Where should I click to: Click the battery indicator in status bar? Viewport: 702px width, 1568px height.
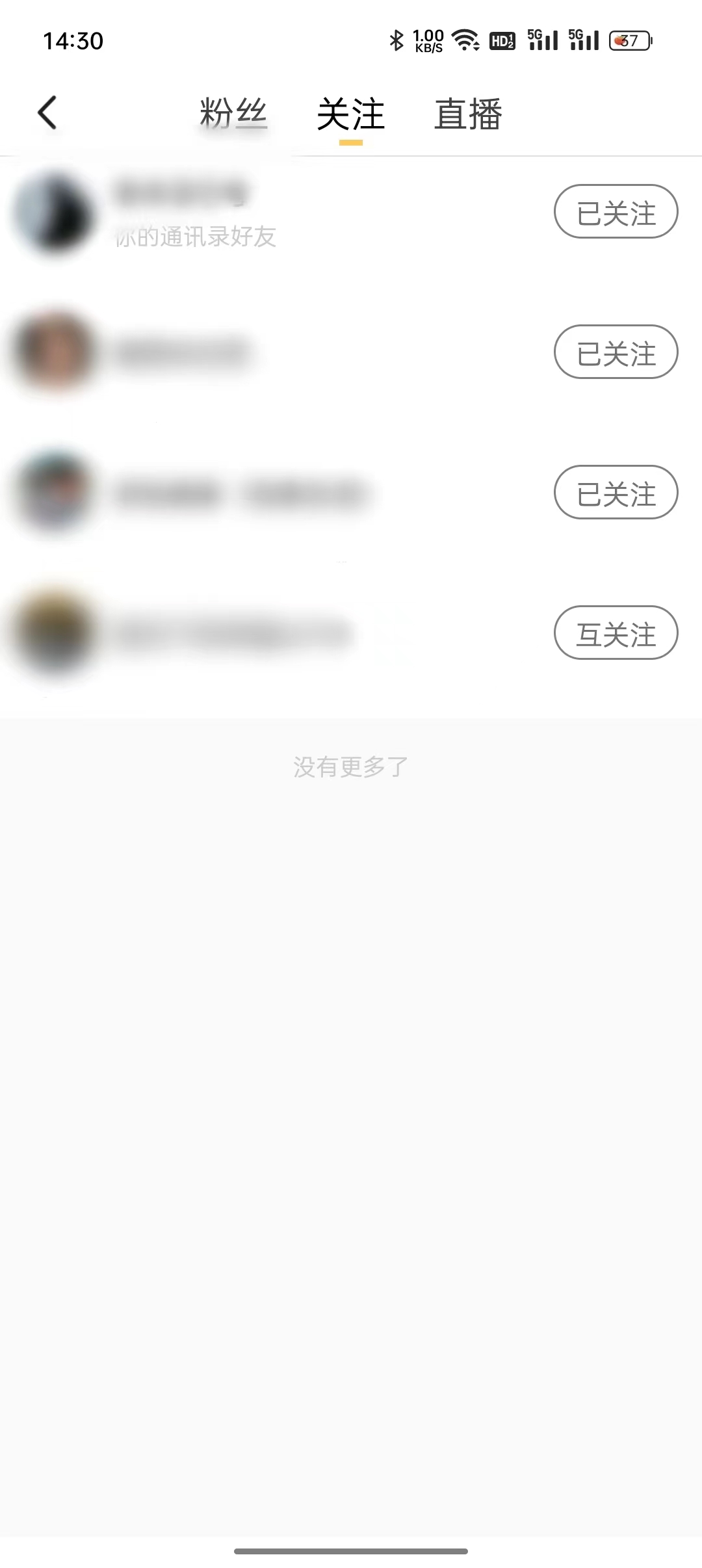(x=629, y=40)
